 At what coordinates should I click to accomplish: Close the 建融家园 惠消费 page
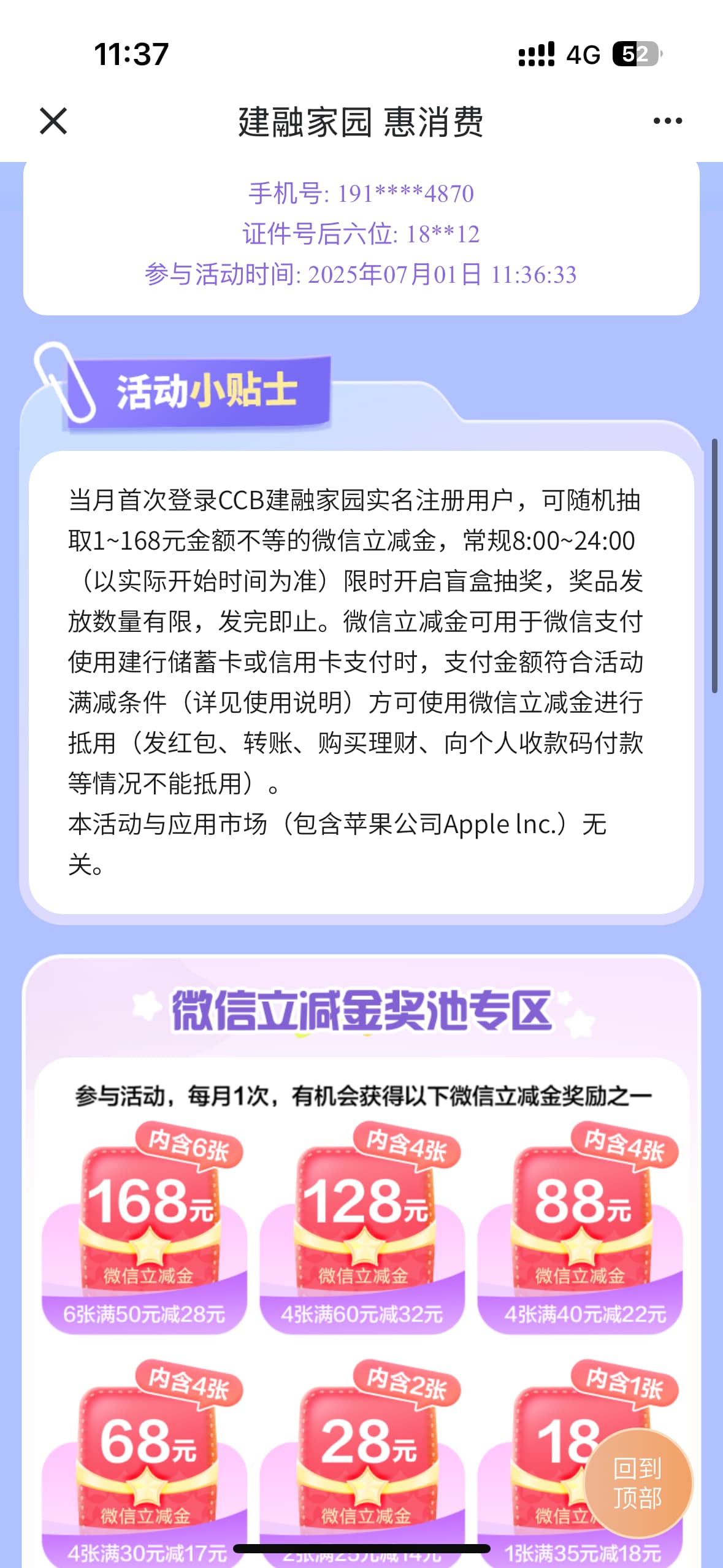tap(53, 121)
